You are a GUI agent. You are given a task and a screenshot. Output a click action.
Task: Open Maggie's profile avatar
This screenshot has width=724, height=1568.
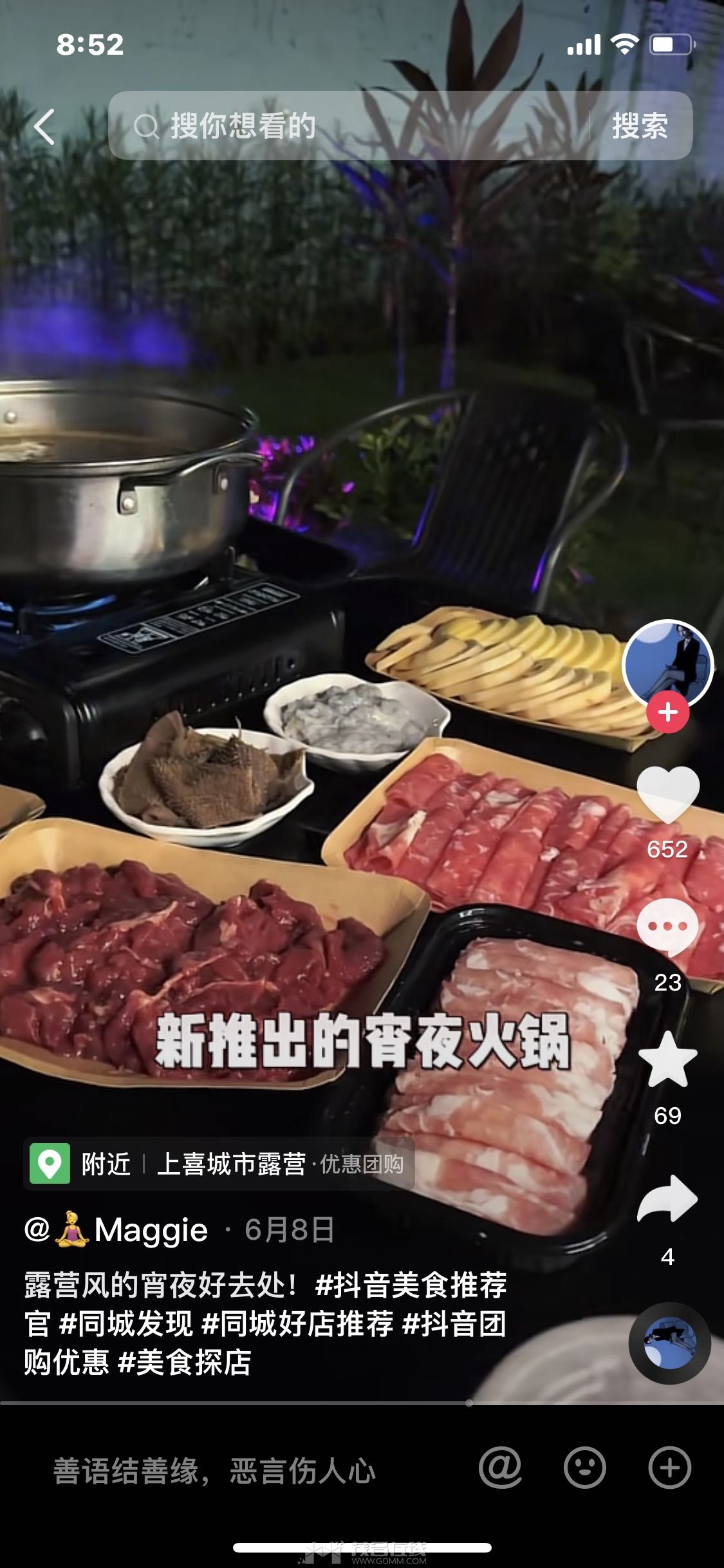click(x=667, y=664)
